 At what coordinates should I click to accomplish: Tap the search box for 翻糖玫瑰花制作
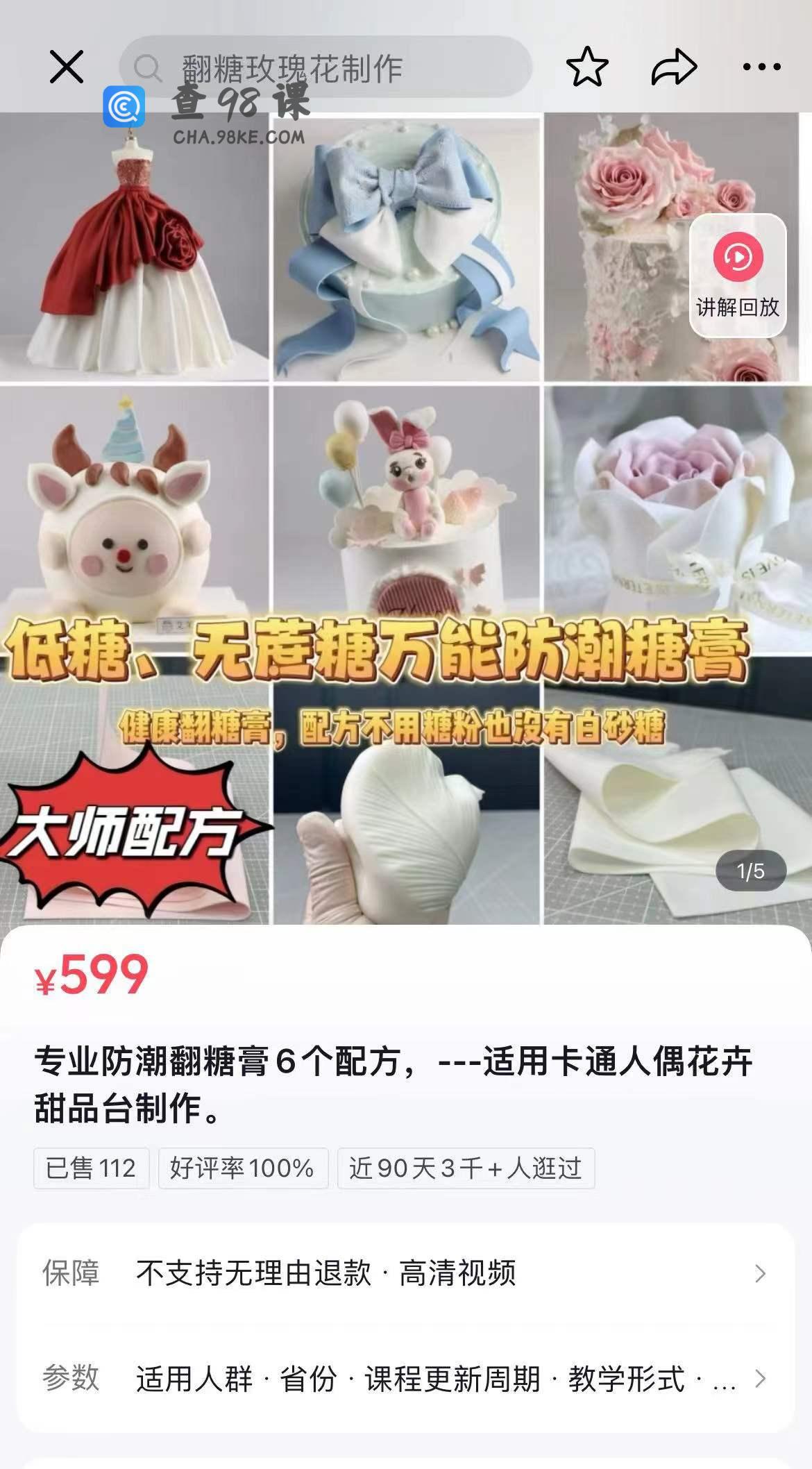tap(326, 68)
